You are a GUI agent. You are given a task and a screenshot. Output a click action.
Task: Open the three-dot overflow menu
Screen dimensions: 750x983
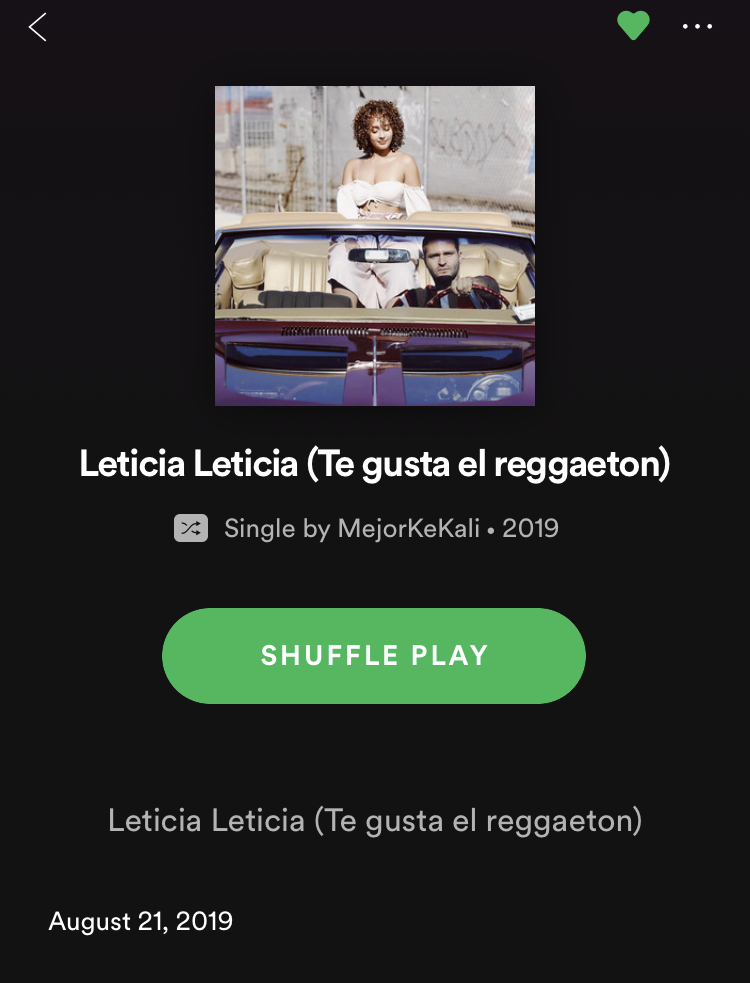point(697,27)
